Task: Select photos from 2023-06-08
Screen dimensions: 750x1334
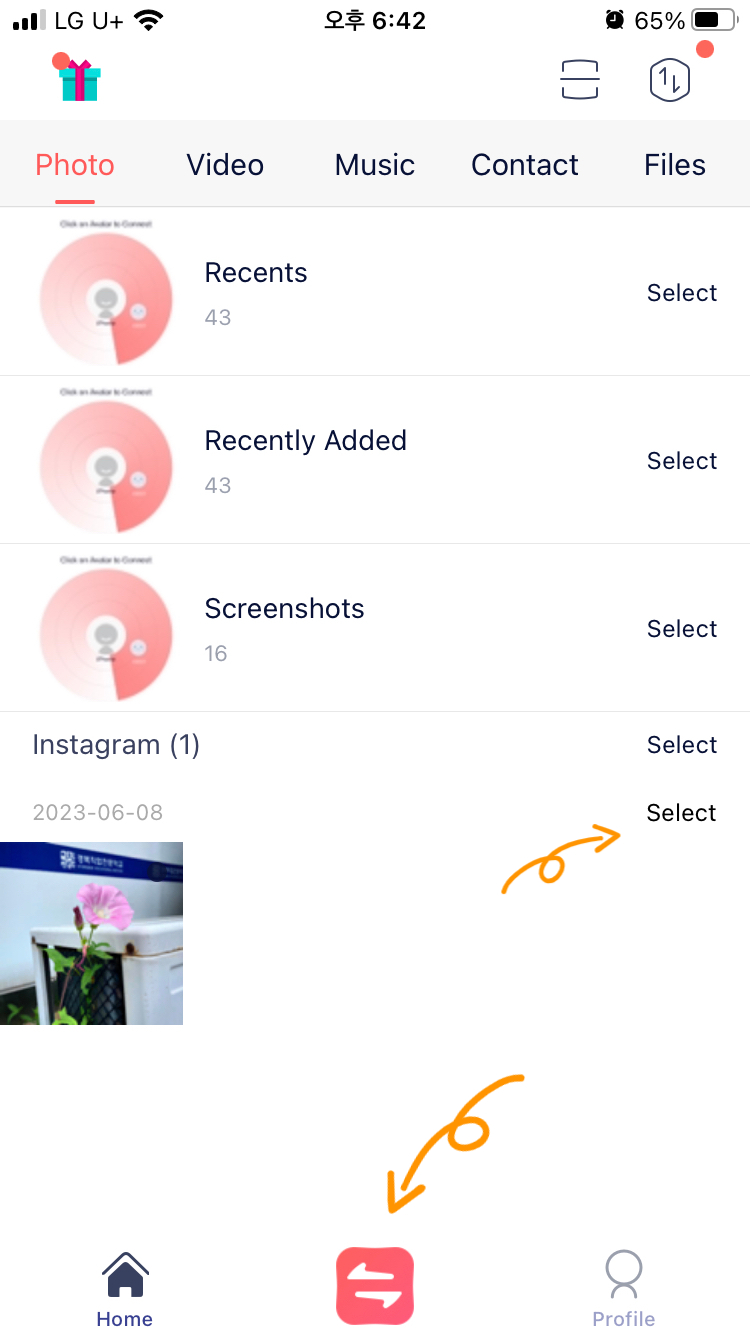Action: [x=682, y=813]
